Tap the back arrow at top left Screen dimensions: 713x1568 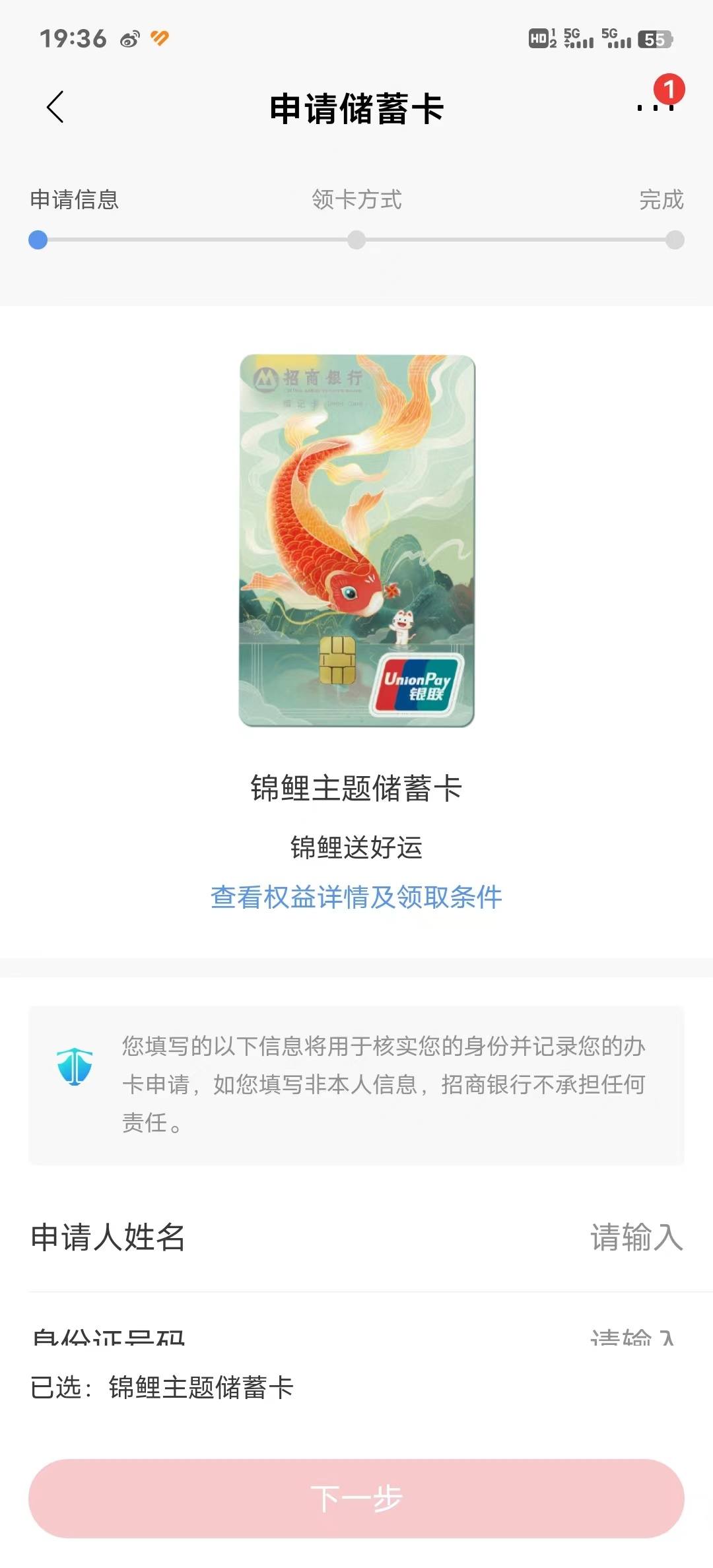56,106
